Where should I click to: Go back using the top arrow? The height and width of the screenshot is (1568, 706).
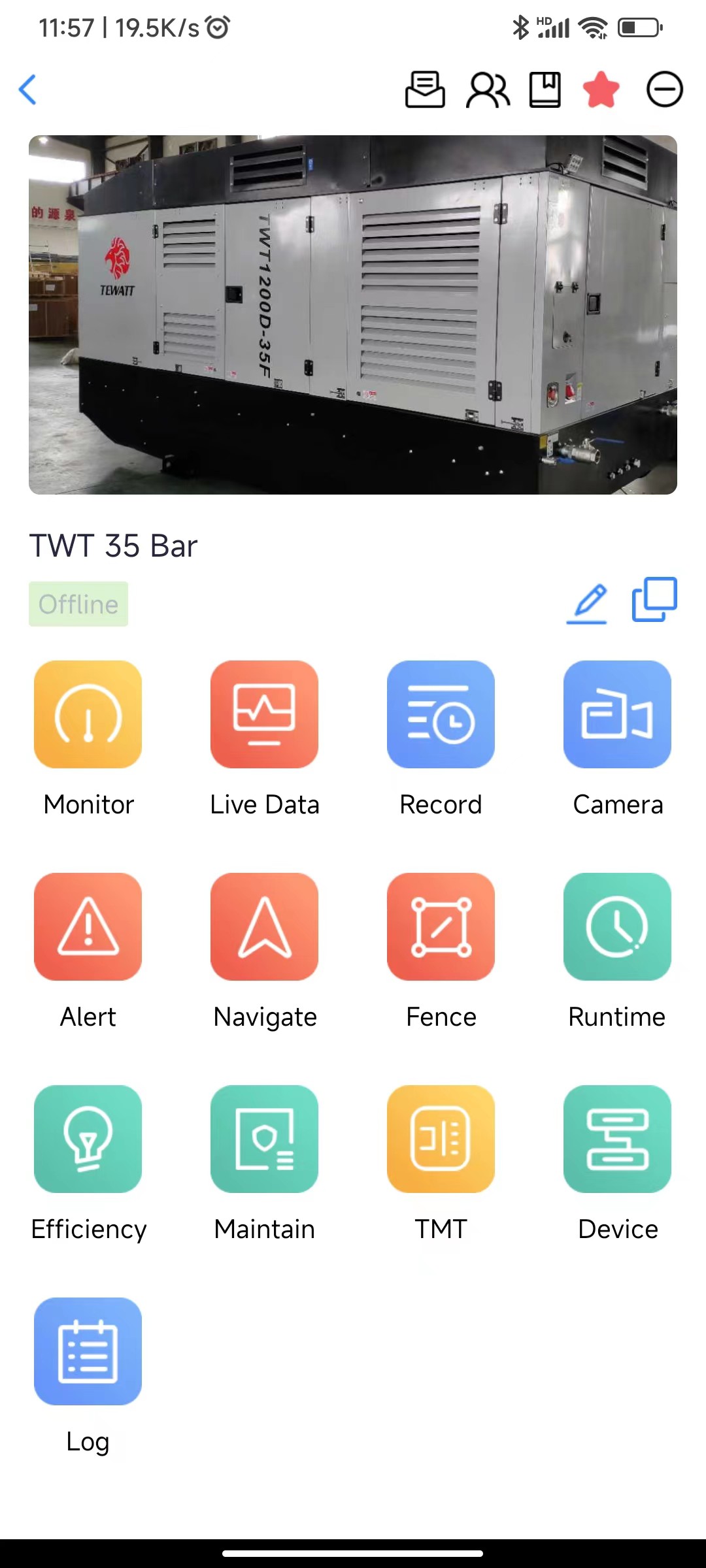click(27, 90)
